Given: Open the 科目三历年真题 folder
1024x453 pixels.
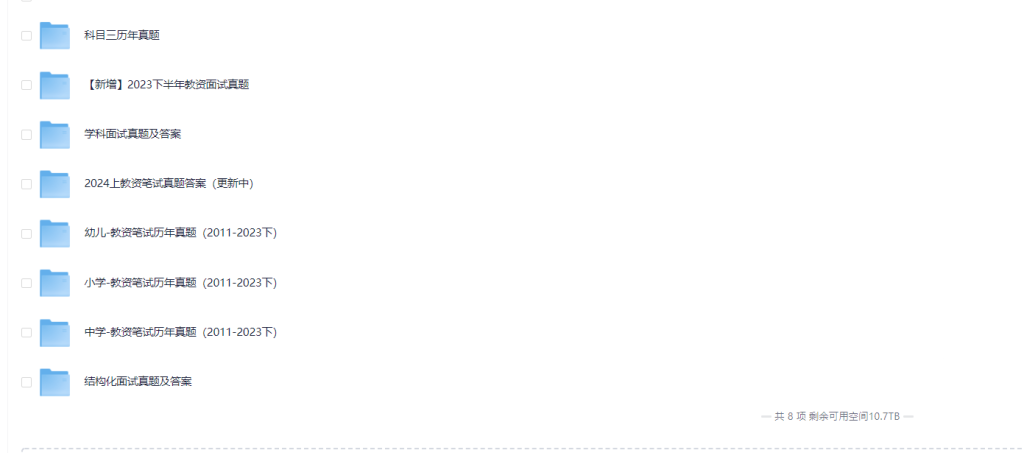Looking at the screenshot, I should [x=122, y=35].
